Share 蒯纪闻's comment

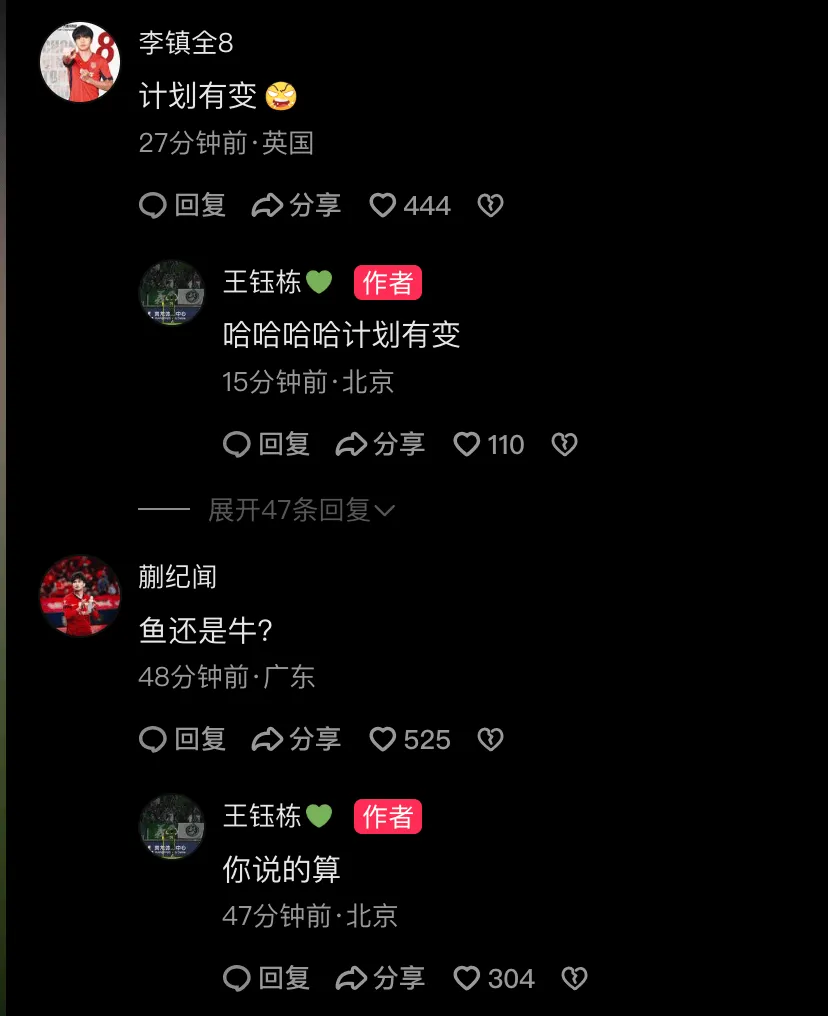coord(296,739)
